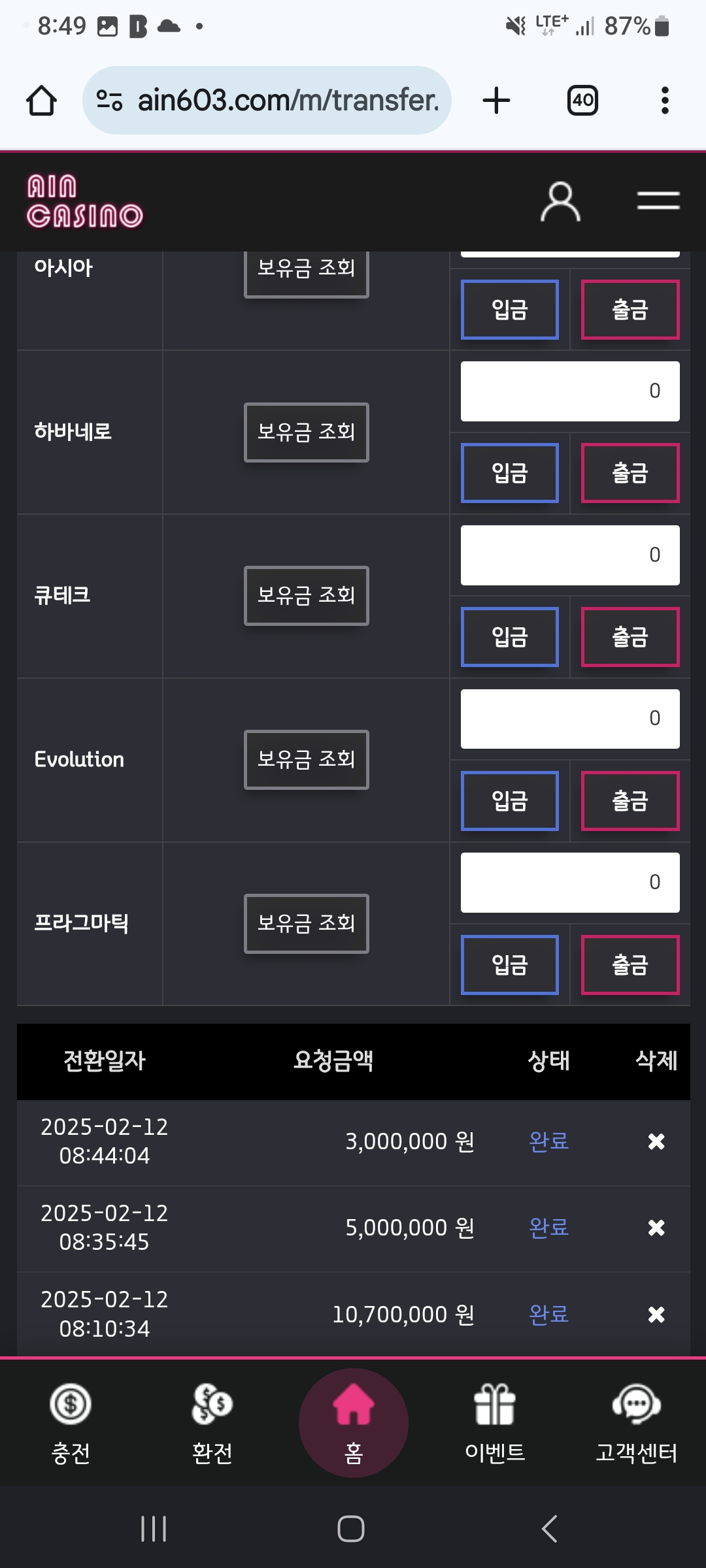Go to 환전 in bottom navigation

tap(212, 1424)
